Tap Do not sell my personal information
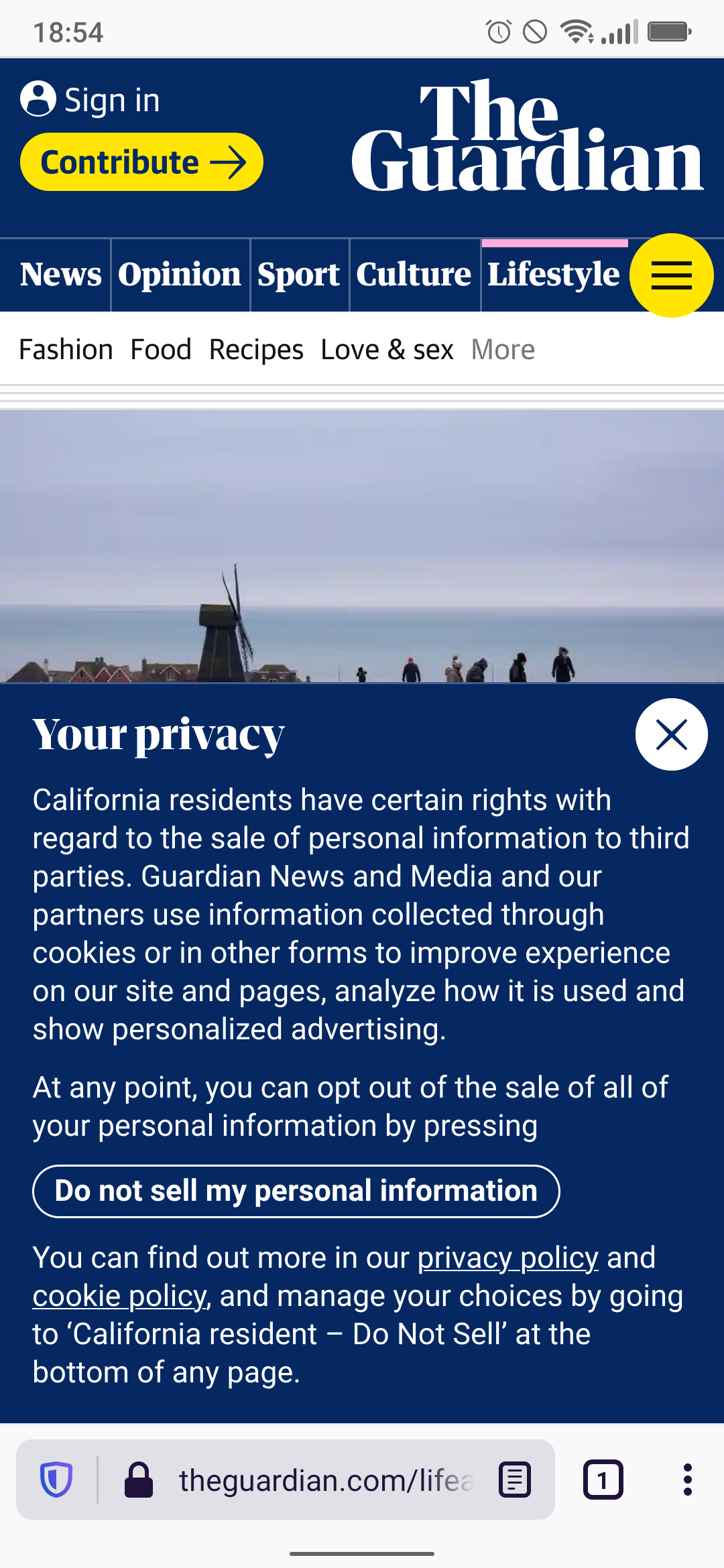 point(296,1191)
